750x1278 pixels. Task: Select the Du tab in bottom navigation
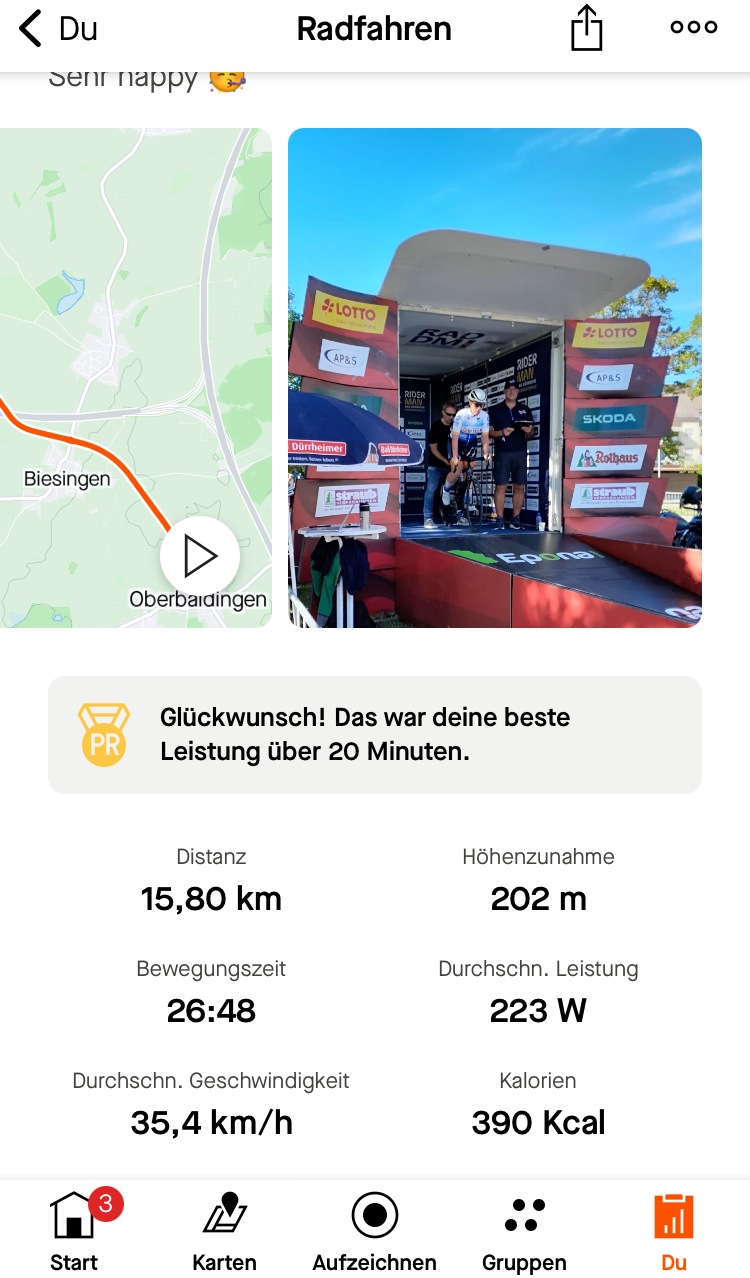click(x=674, y=1230)
